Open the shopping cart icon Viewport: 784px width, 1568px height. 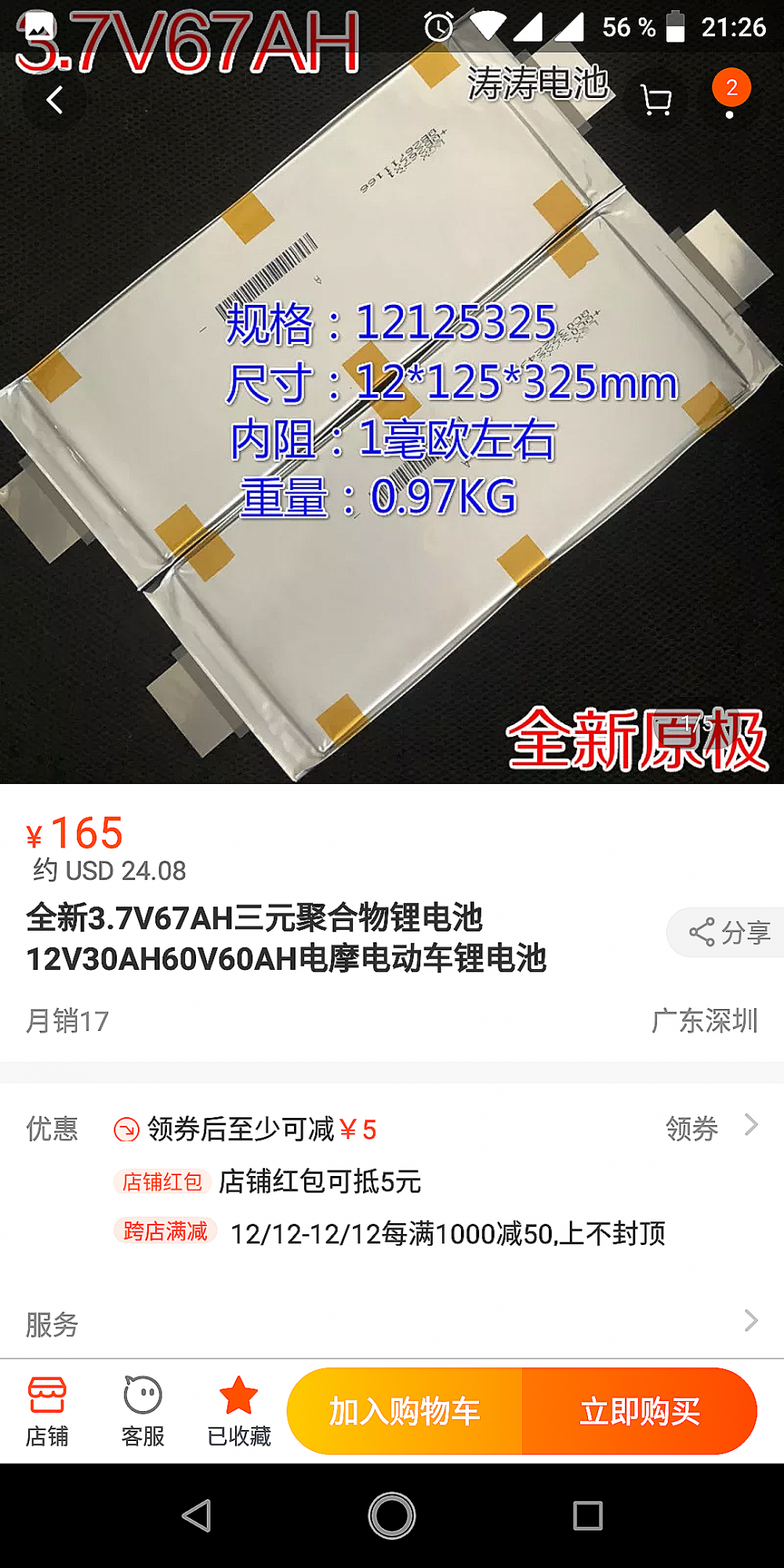point(655,100)
